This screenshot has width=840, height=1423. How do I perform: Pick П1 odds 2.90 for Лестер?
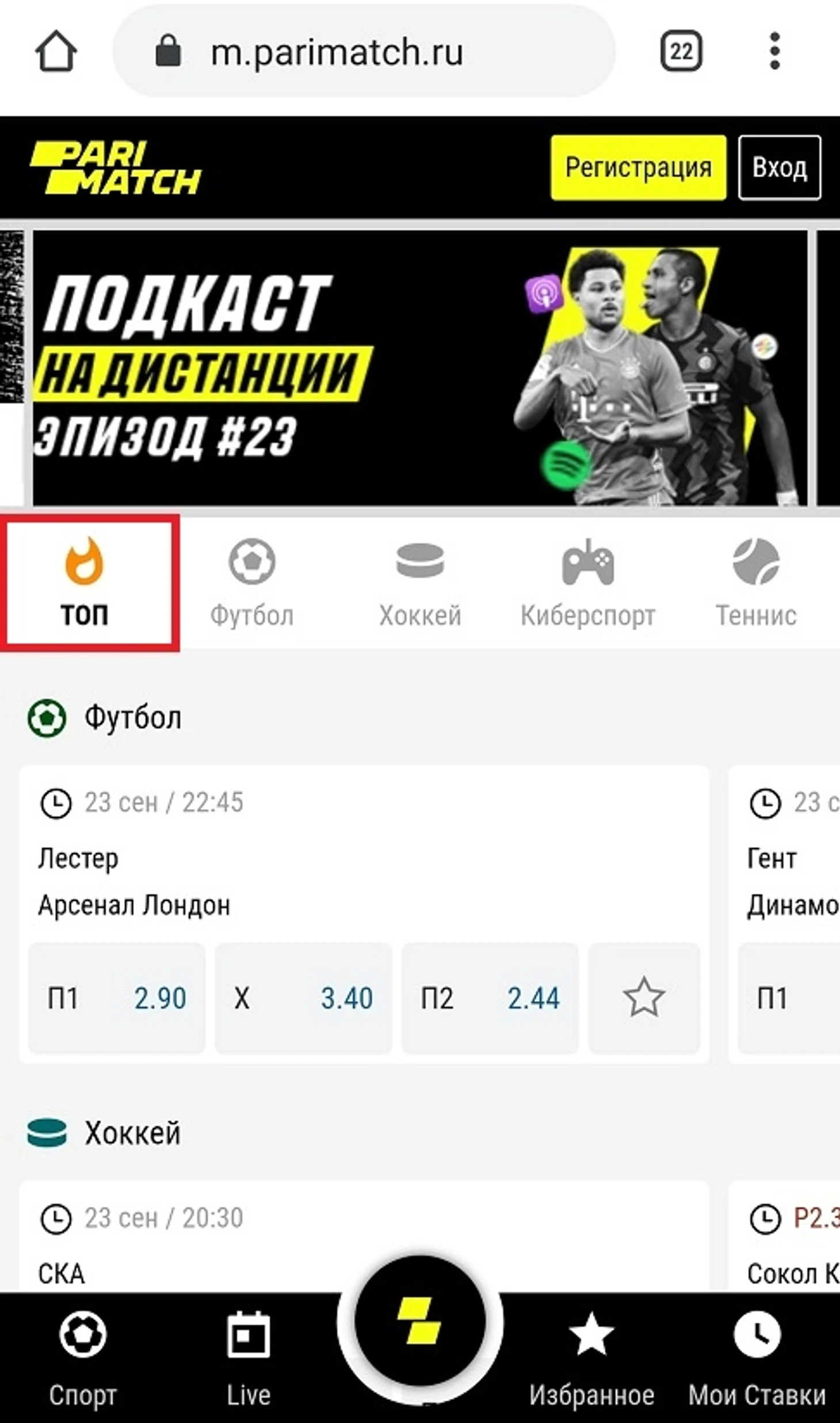click(x=117, y=998)
